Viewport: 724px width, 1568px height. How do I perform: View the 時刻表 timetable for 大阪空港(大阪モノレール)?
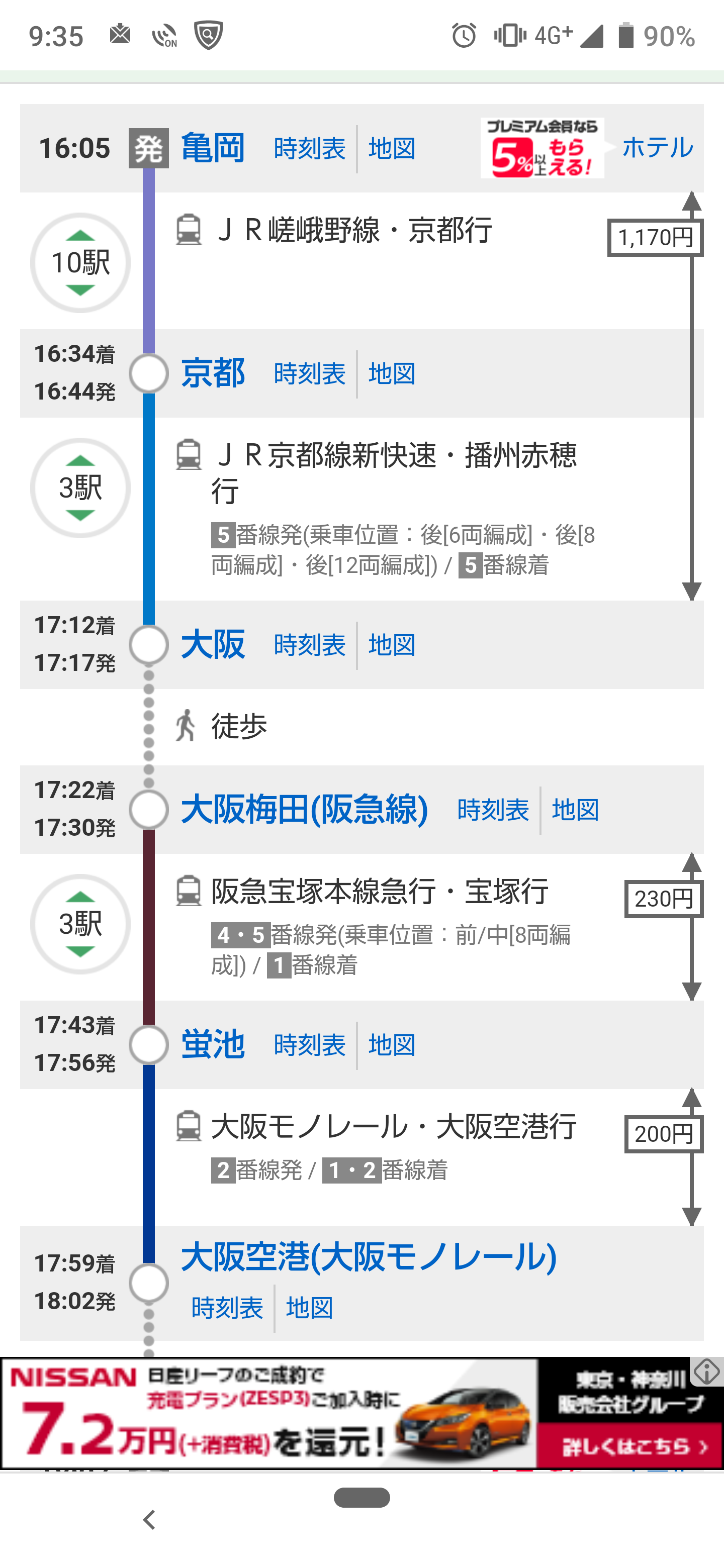(227, 1308)
